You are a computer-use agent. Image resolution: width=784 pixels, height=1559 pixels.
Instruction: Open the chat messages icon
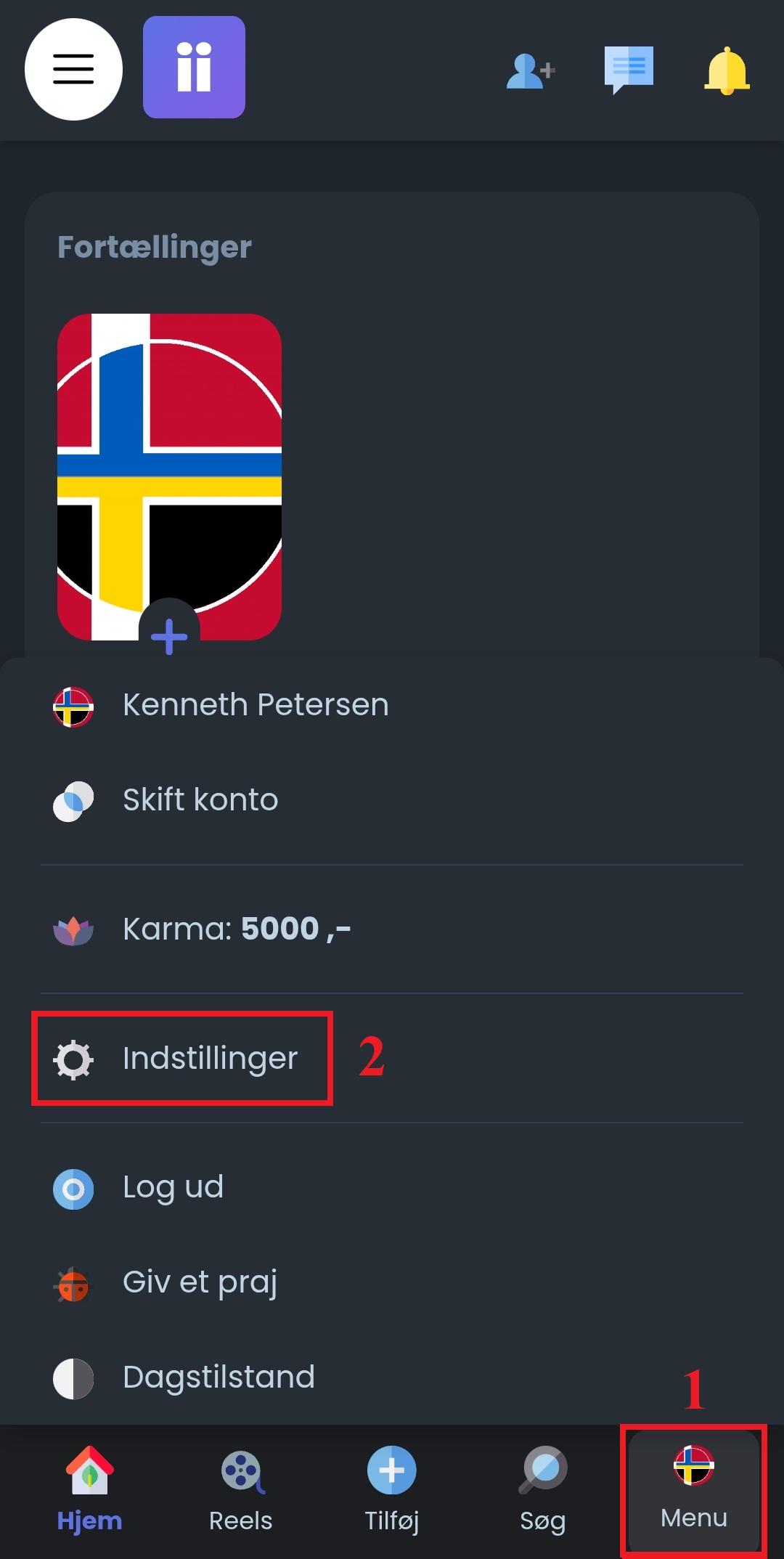click(x=629, y=70)
